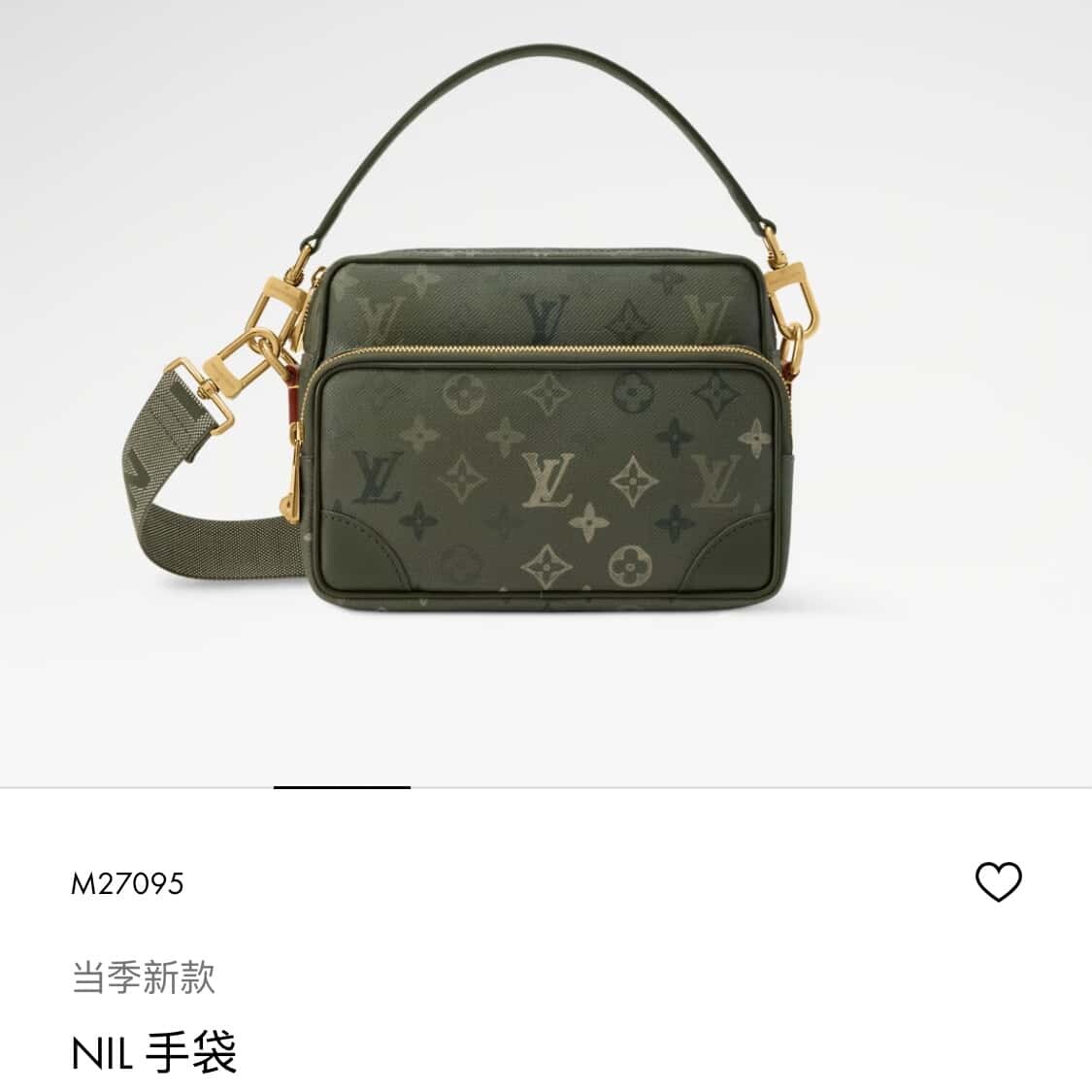Open the NIL handbag product image
The height and width of the screenshot is (1092, 1092).
click(546, 388)
